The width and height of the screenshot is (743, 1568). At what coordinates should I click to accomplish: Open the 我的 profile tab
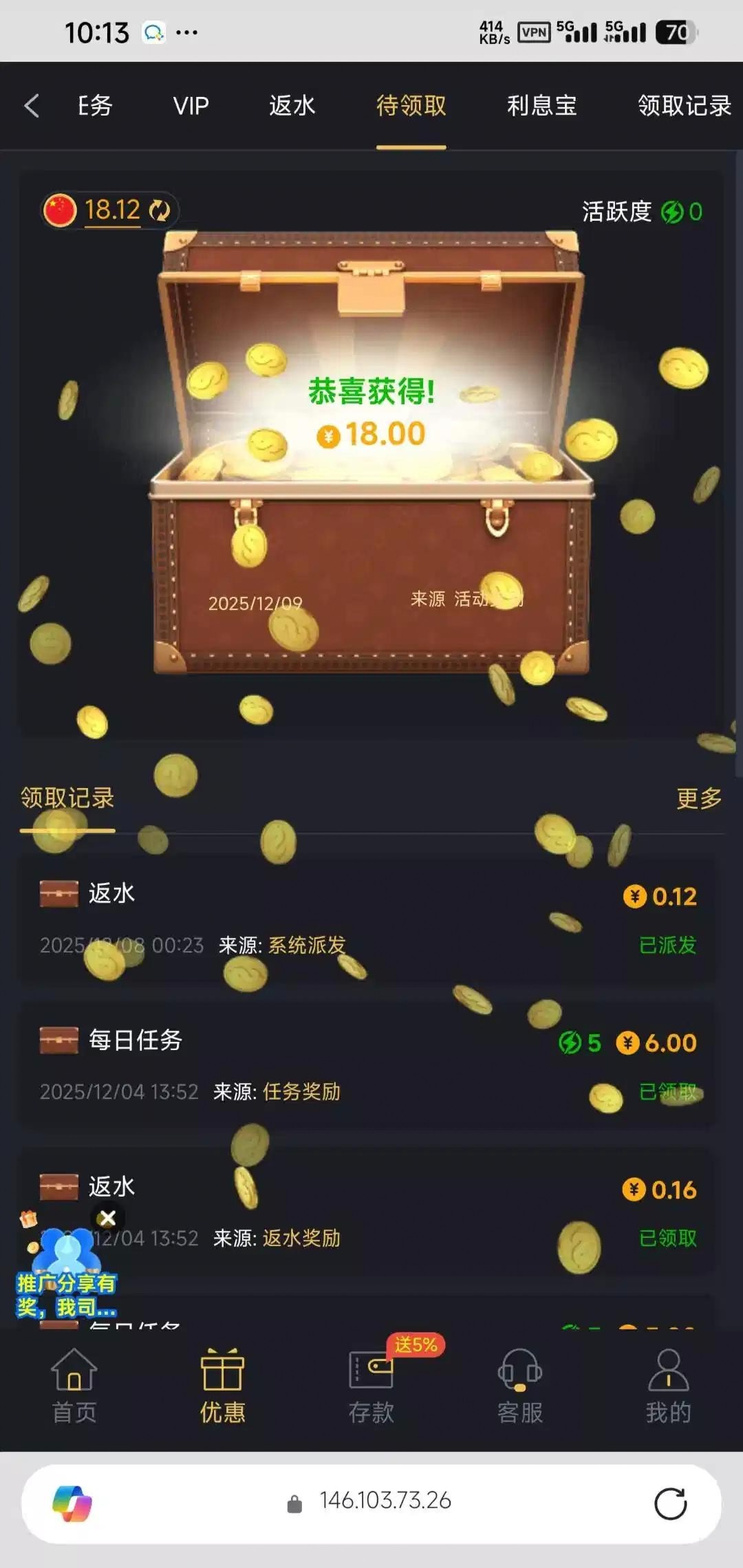(x=668, y=1386)
